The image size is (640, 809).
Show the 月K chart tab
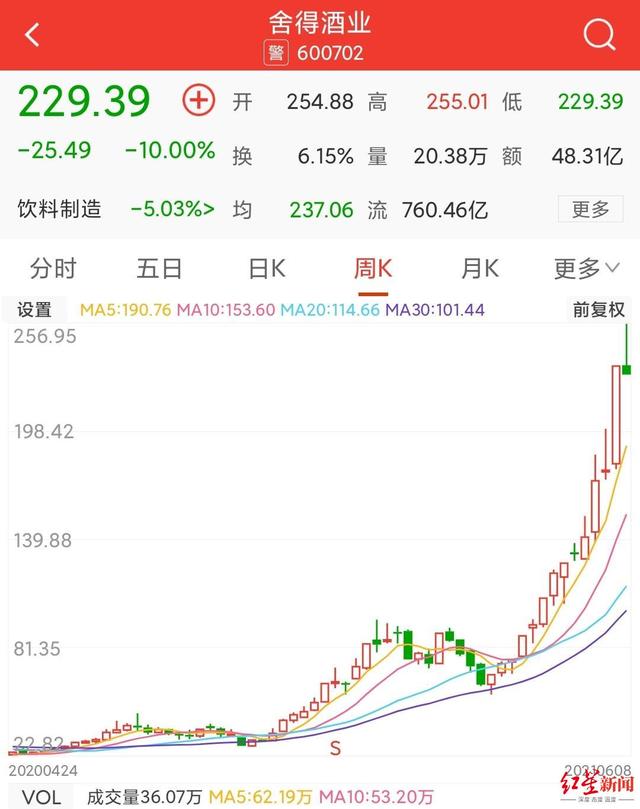pyautogui.click(x=479, y=269)
